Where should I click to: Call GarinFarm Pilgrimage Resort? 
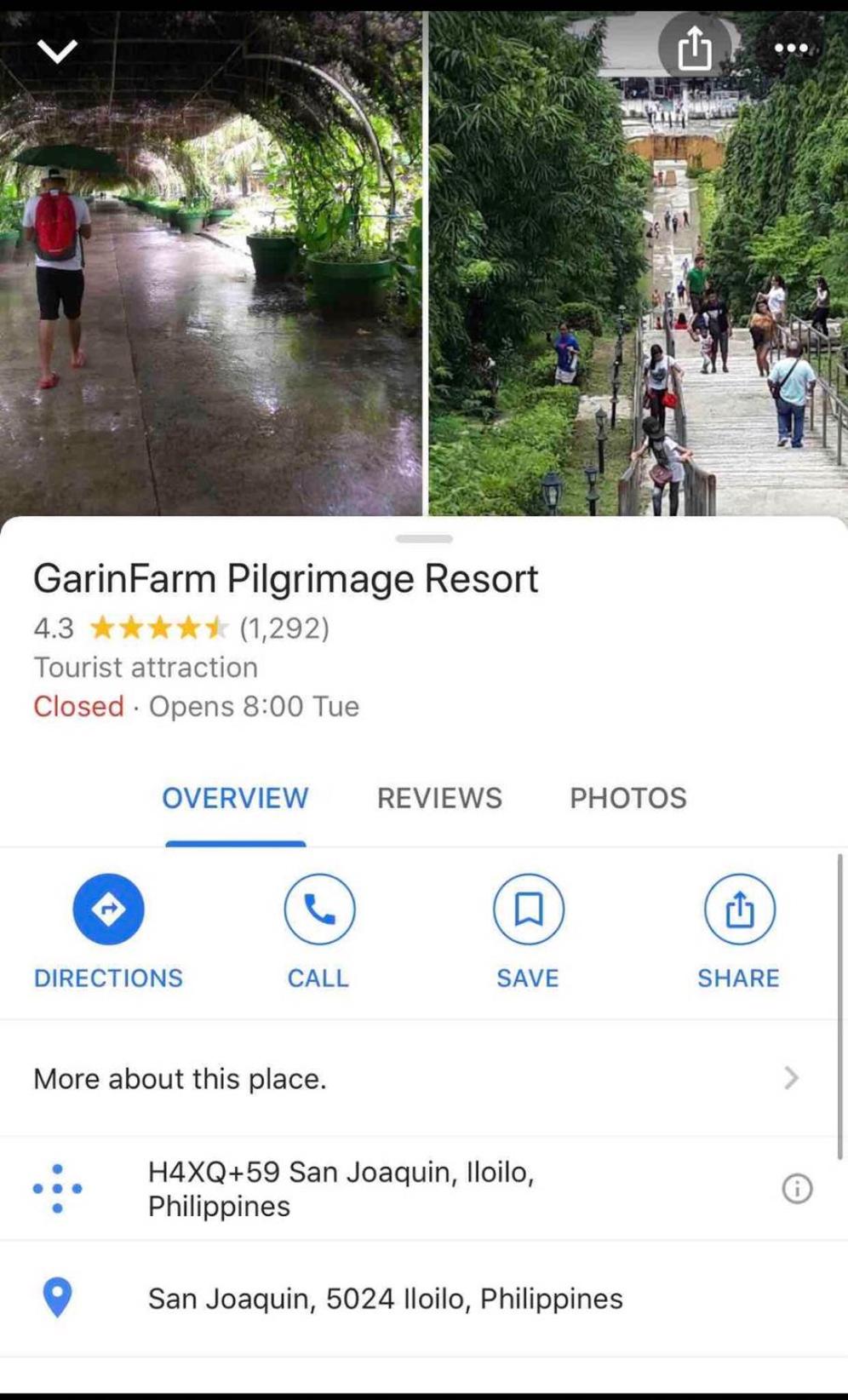(318, 932)
